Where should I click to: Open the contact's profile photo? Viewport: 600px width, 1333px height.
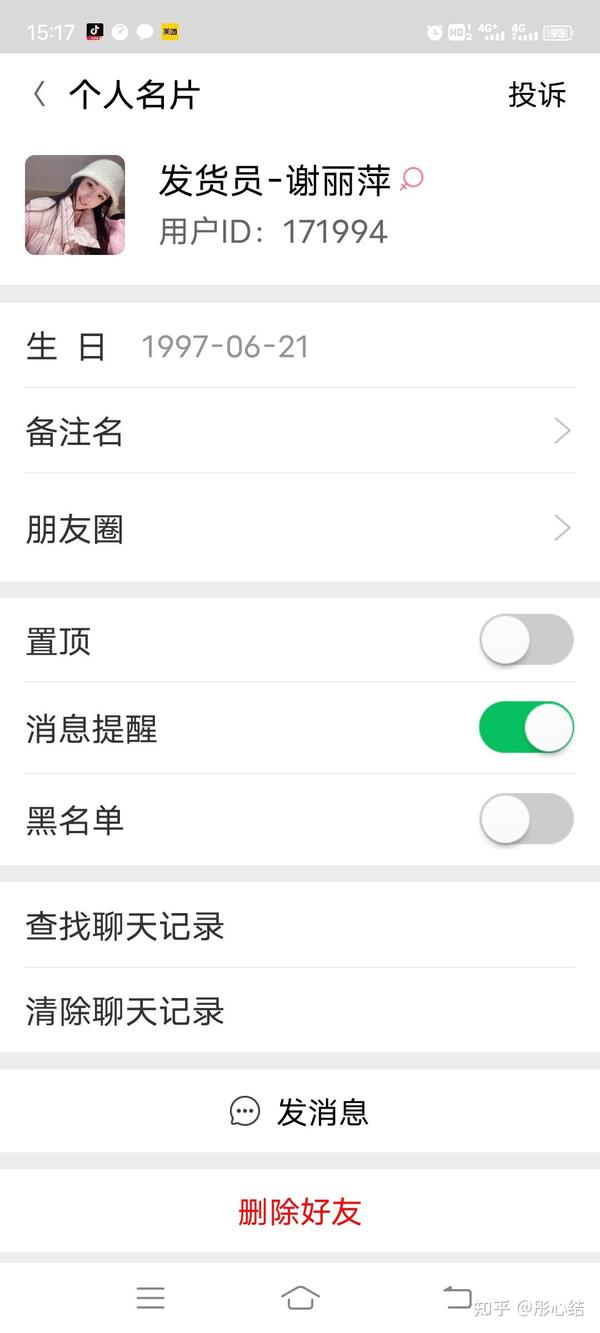[75, 205]
